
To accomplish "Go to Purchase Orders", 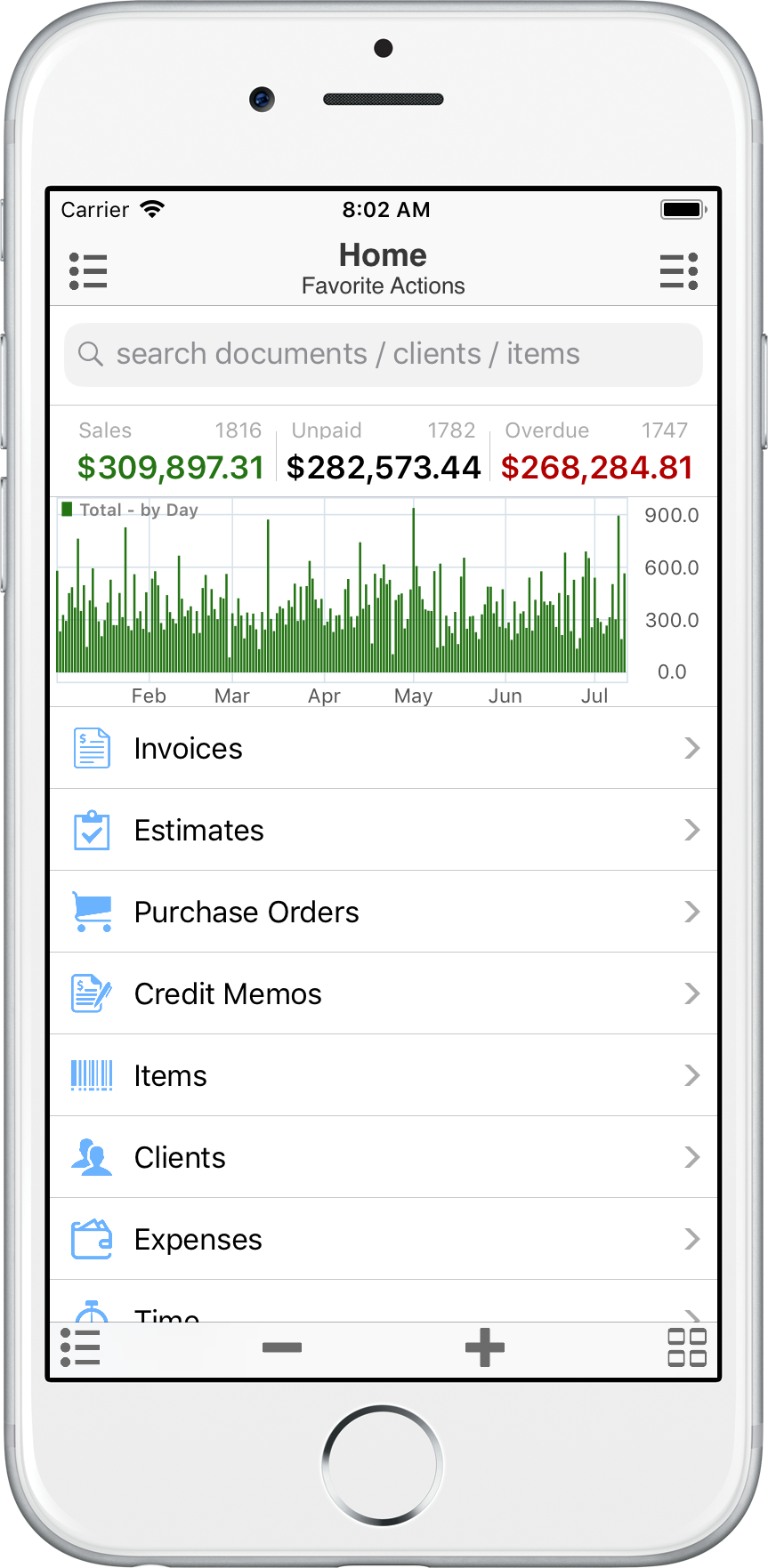I will click(384, 913).
